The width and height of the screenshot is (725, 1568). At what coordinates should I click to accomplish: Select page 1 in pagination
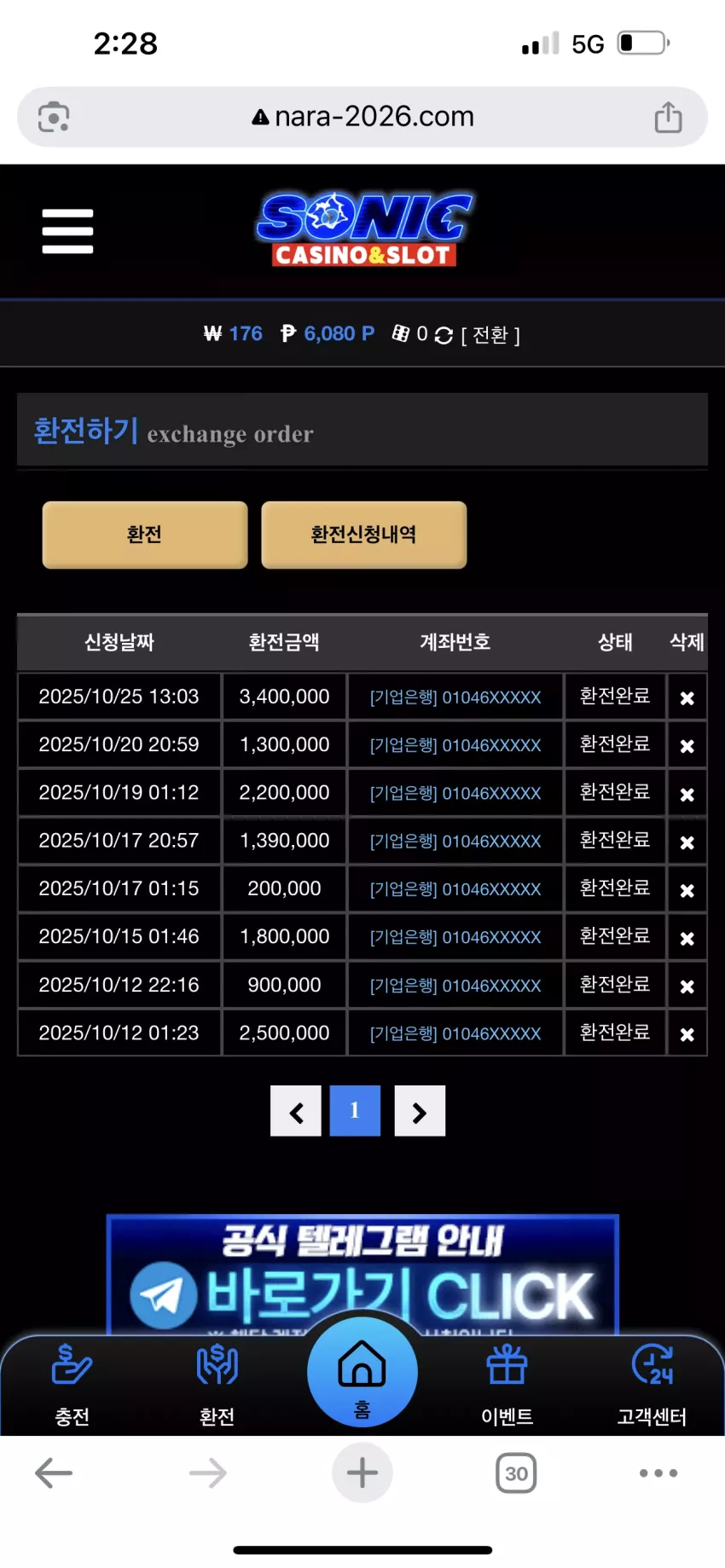tap(355, 1111)
